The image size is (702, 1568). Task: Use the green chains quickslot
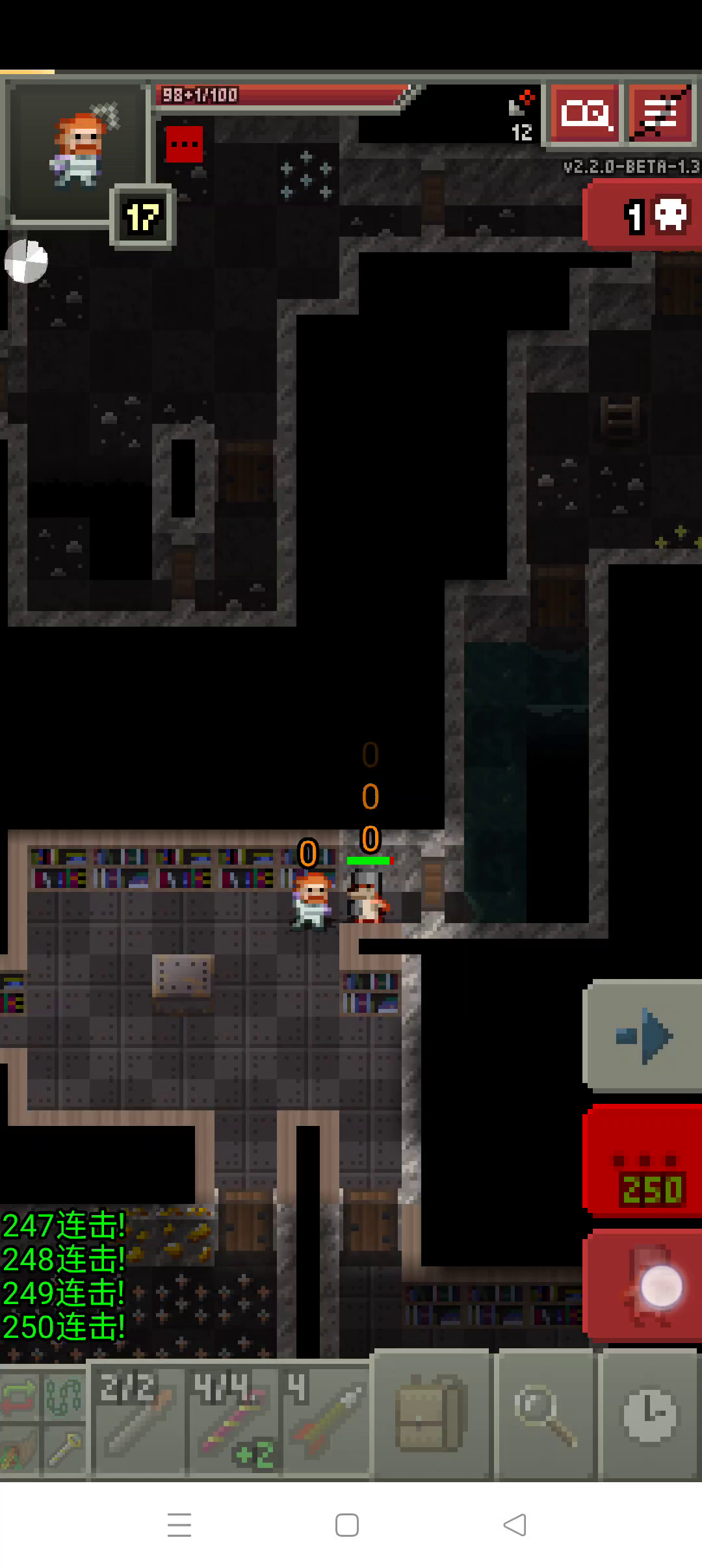(x=64, y=1396)
